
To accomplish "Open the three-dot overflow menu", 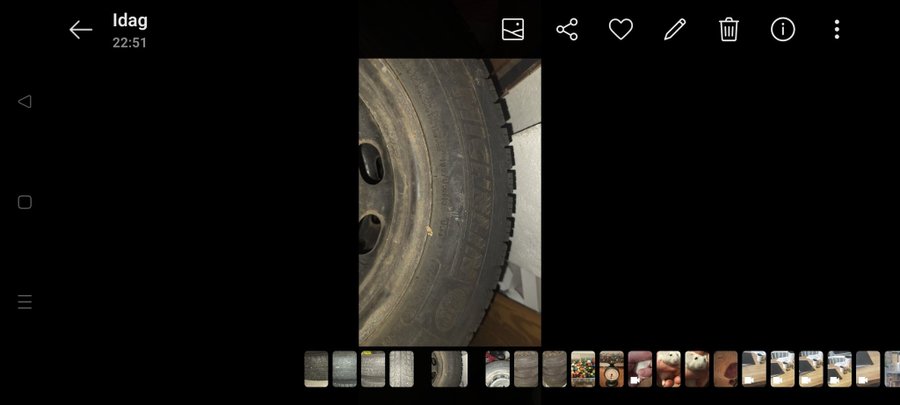I will [x=837, y=30].
